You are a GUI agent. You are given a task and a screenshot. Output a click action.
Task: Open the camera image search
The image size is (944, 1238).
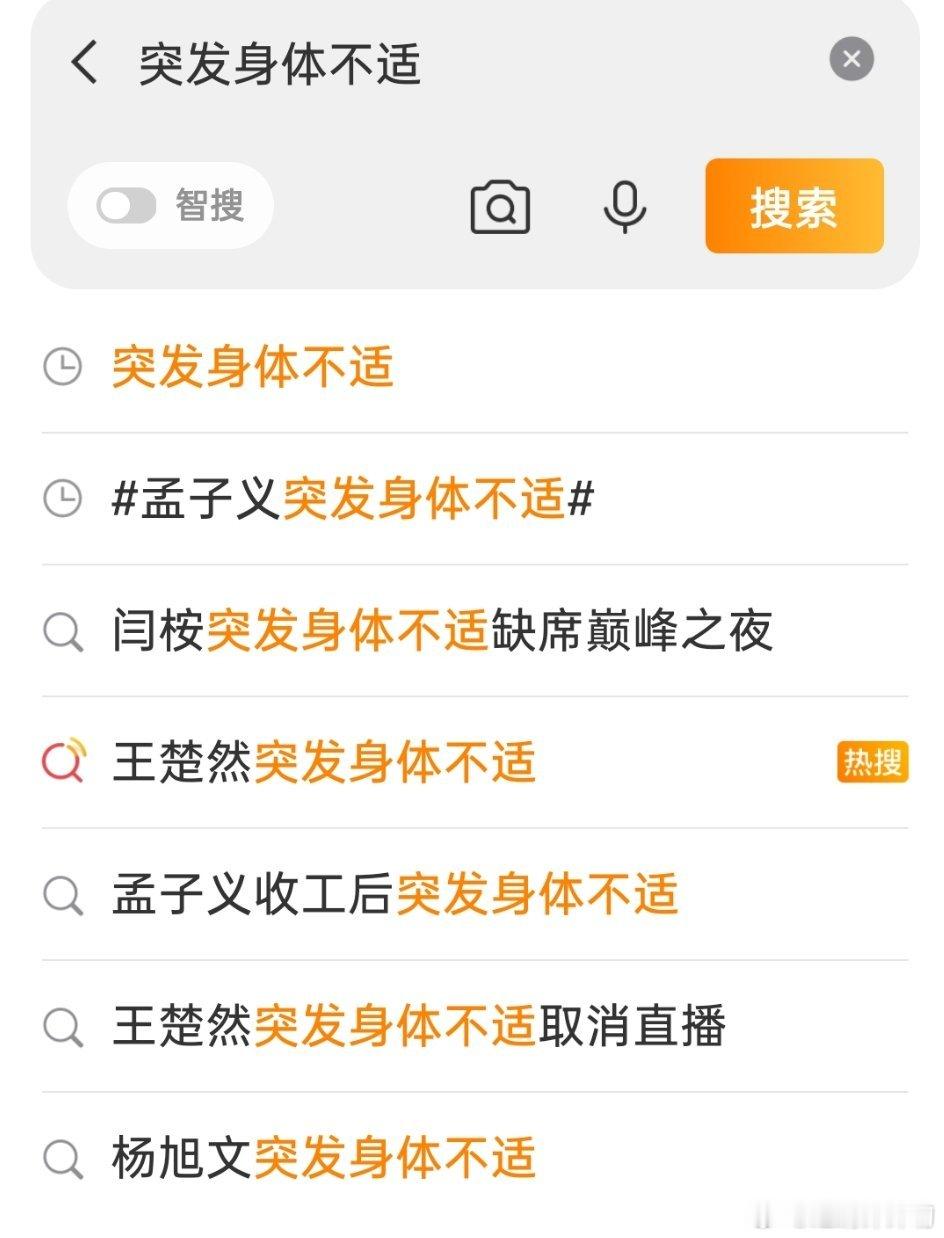tap(500, 207)
